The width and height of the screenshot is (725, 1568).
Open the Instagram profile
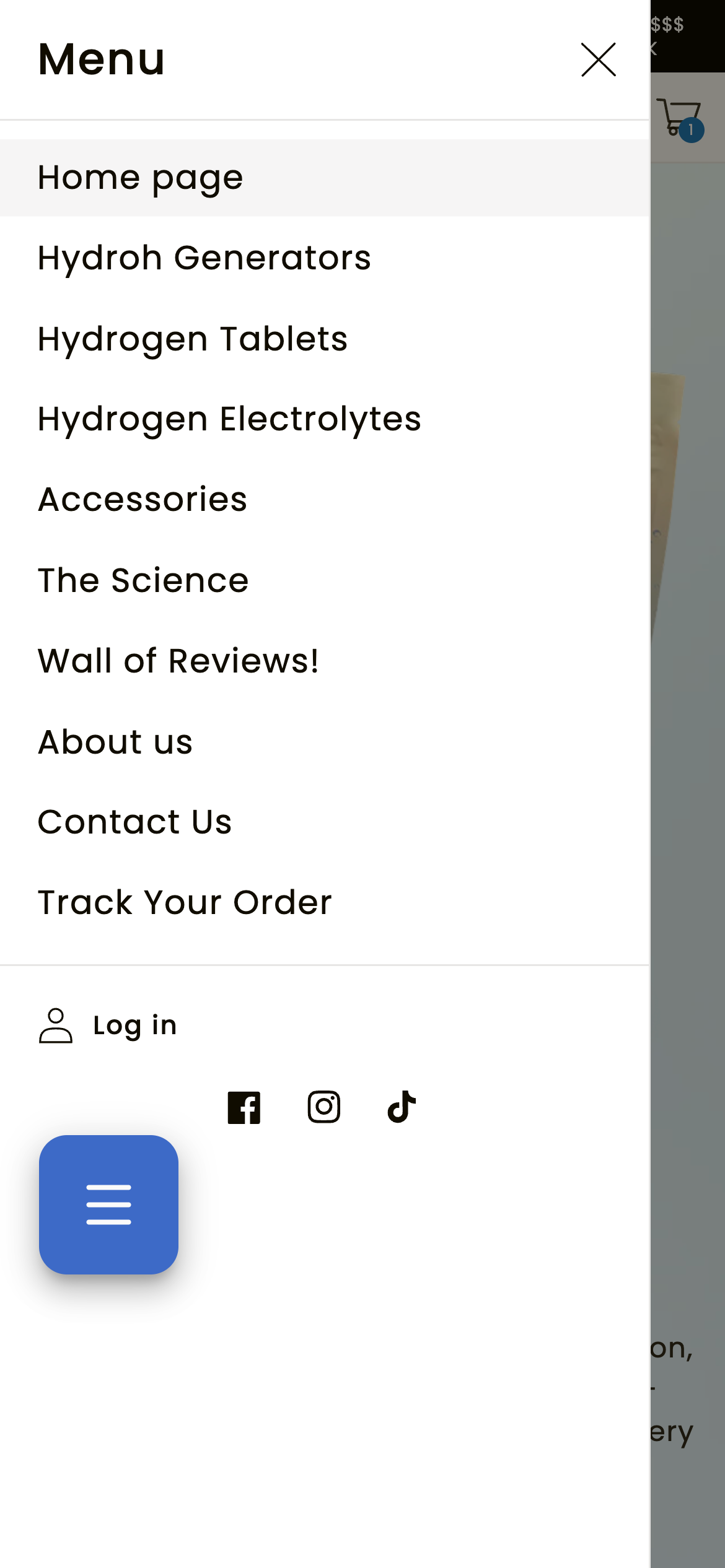pos(324,1107)
